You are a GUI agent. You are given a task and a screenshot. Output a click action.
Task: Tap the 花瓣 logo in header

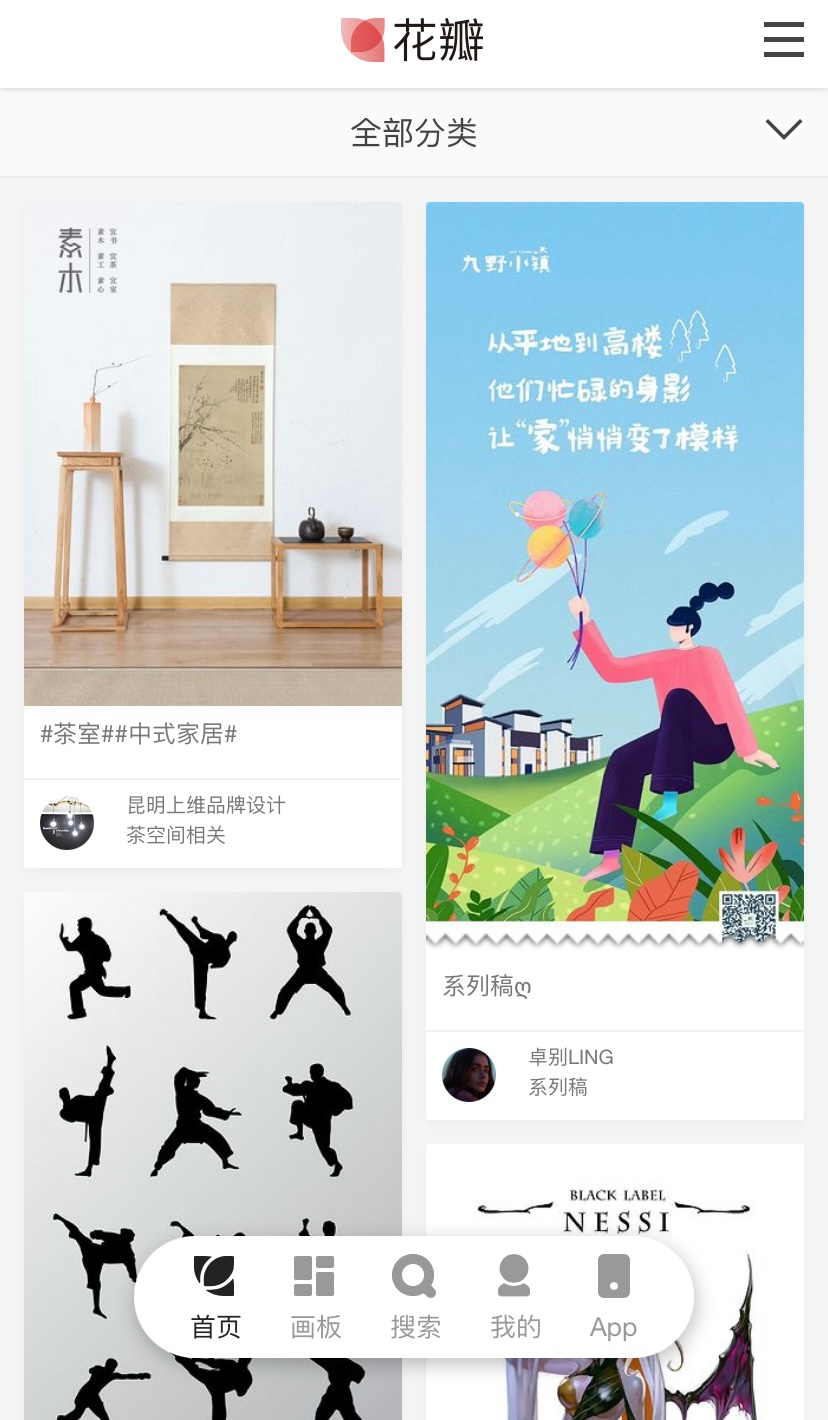coord(412,40)
